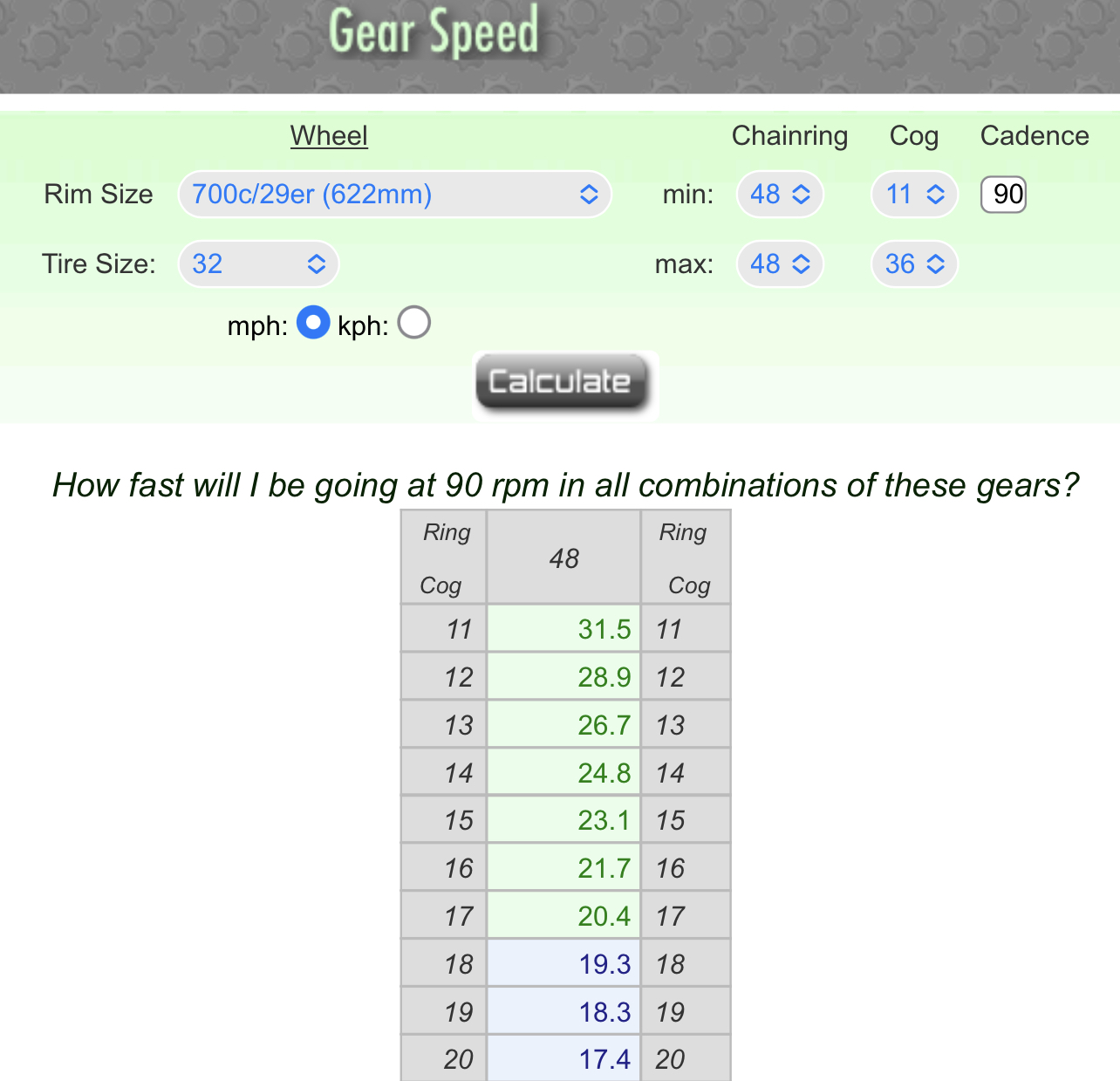Viewport: 1120px width, 1081px height.
Task: Open the Rim Size dropdown
Action: 394,194
